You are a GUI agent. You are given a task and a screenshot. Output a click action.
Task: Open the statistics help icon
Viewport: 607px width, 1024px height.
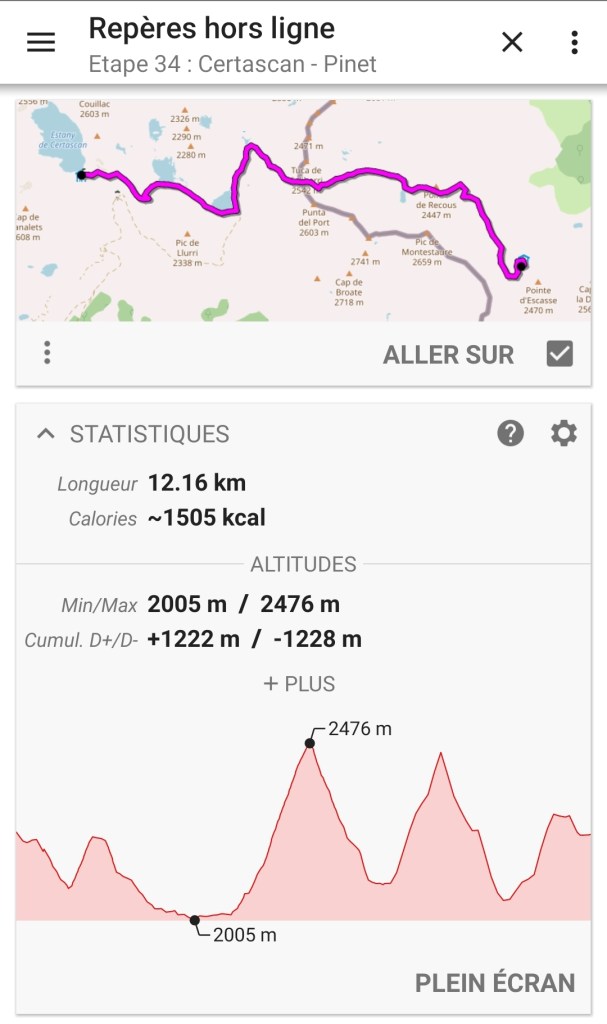(x=511, y=433)
